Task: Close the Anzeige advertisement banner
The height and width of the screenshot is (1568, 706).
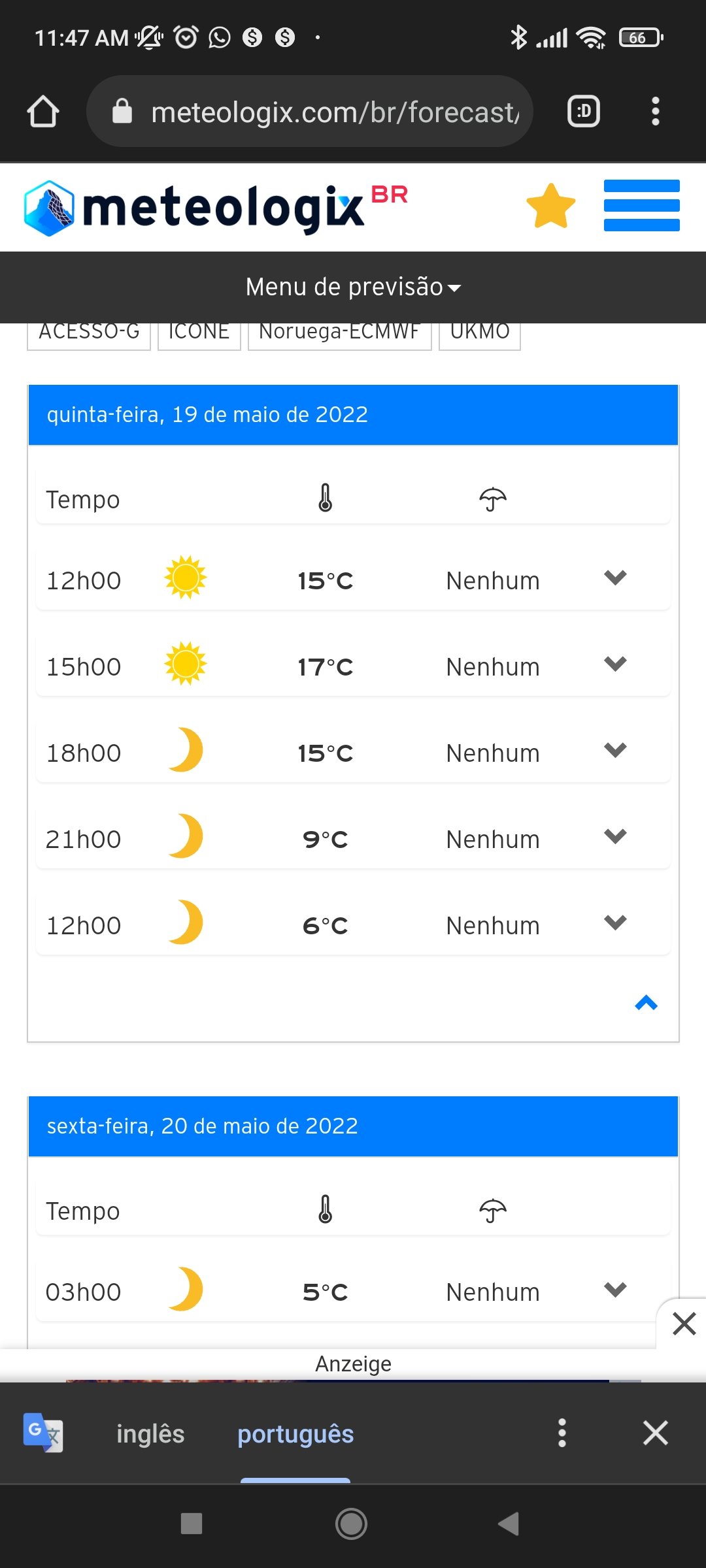Action: (x=684, y=1324)
